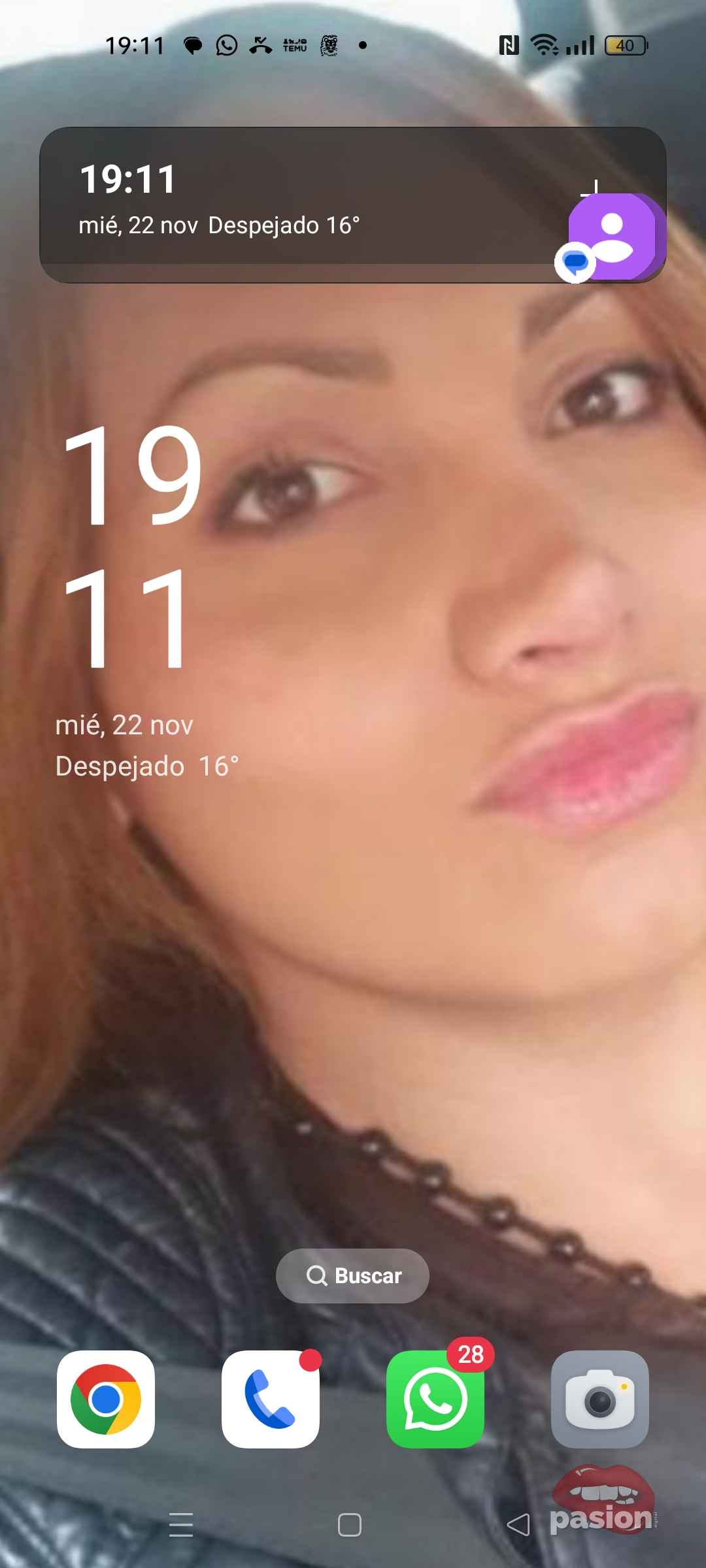The image size is (706, 1568).
Task: Open the top clock and weather card
Action: 294,204
